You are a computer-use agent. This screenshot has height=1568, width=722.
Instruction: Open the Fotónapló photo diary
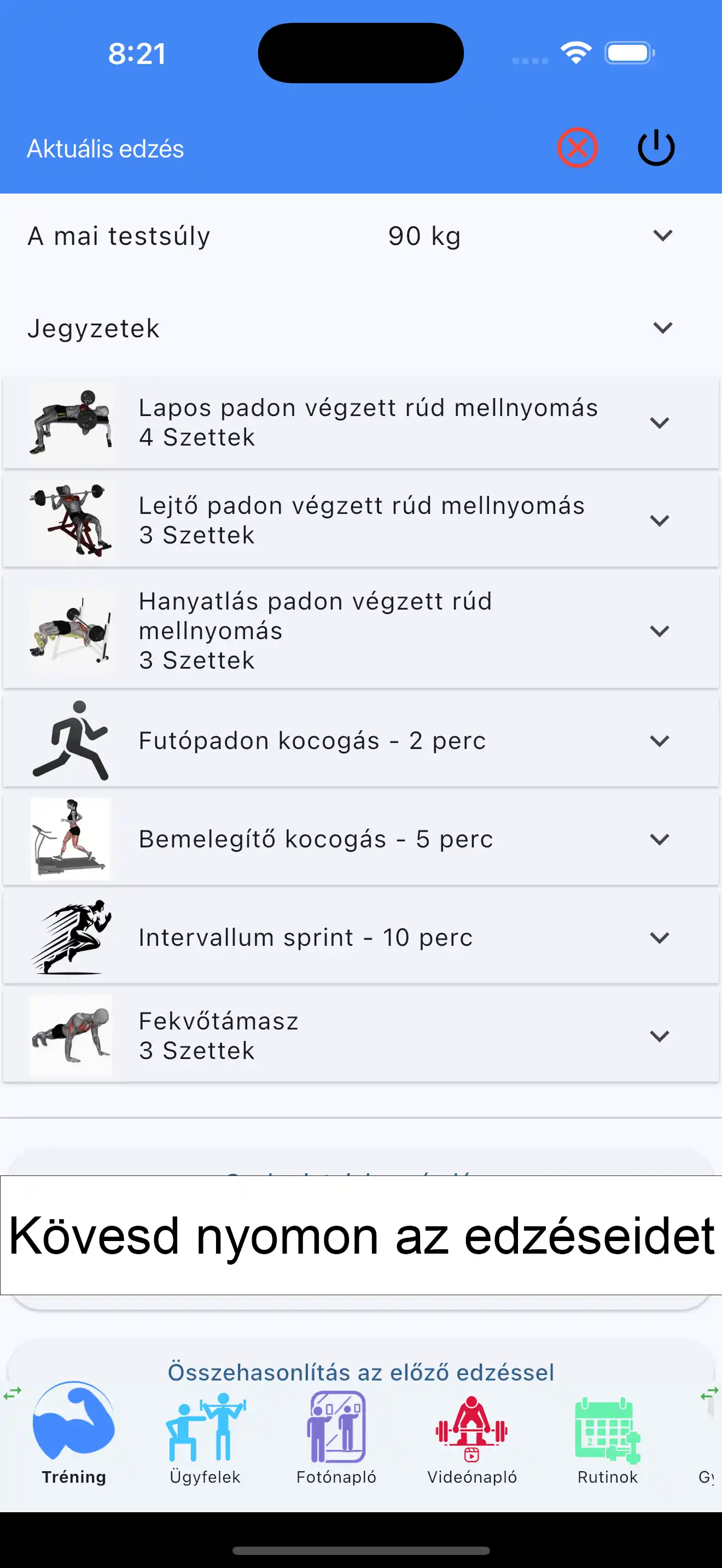[338, 1427]
